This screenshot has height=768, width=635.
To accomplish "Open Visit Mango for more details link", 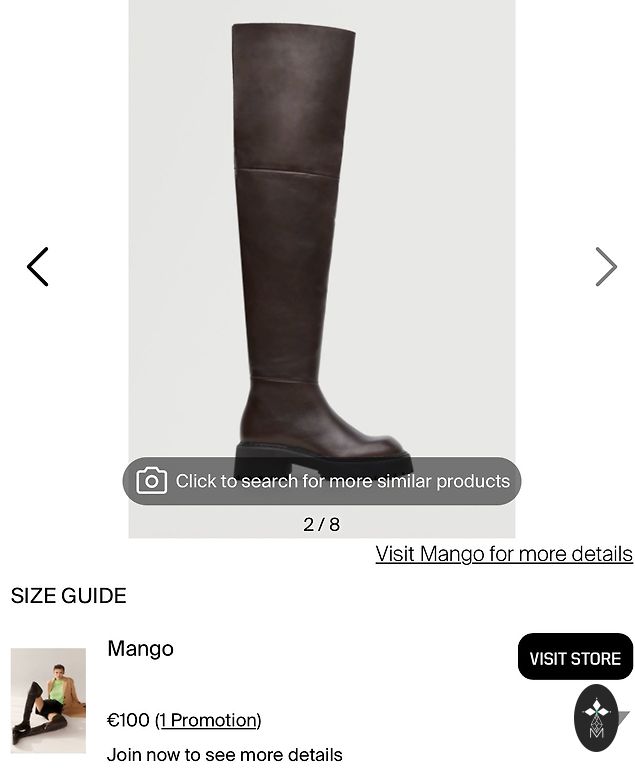I will click(x=504, y=554).
